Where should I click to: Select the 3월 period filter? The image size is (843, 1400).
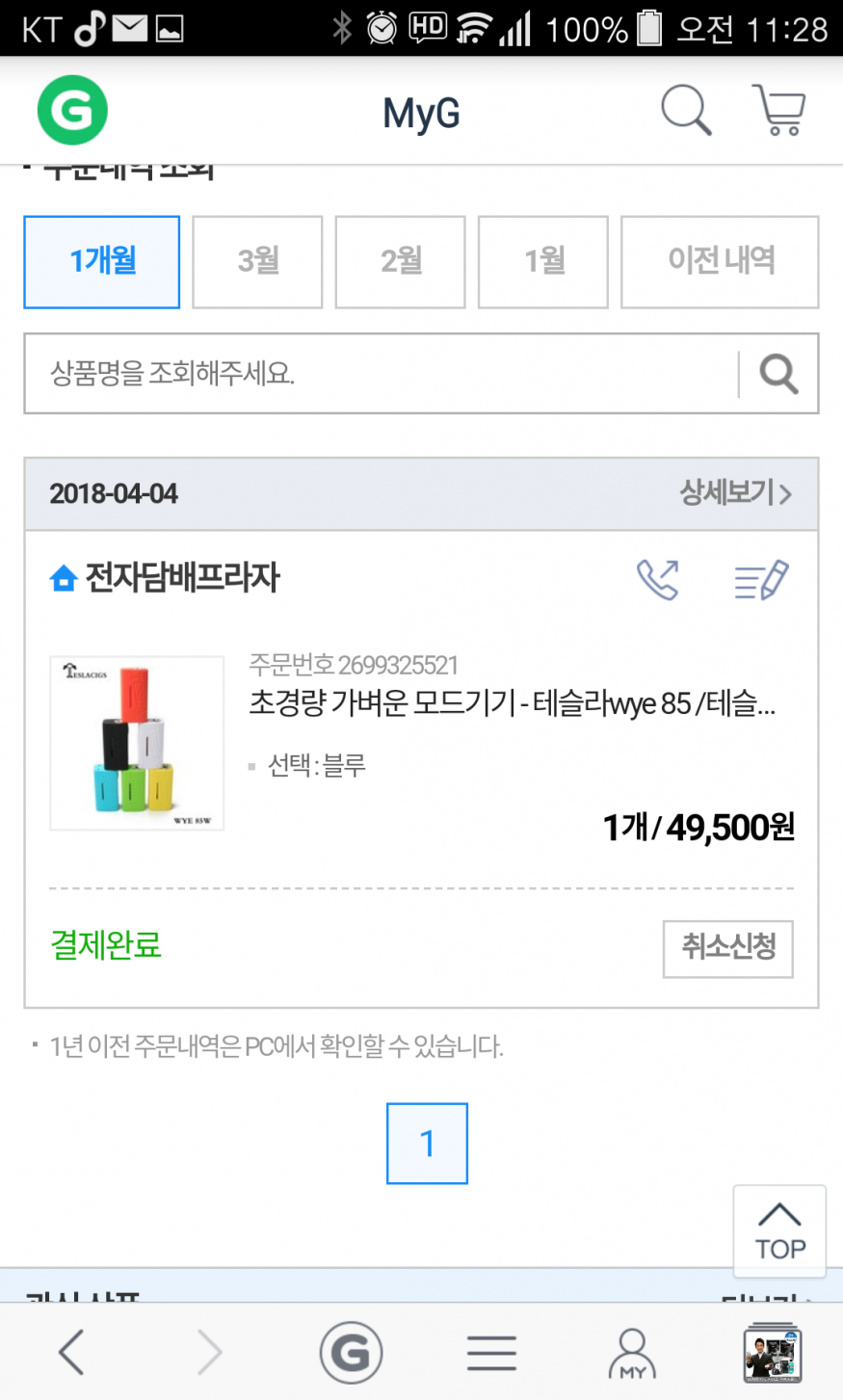pyautogui.click(x=257, y=261)
